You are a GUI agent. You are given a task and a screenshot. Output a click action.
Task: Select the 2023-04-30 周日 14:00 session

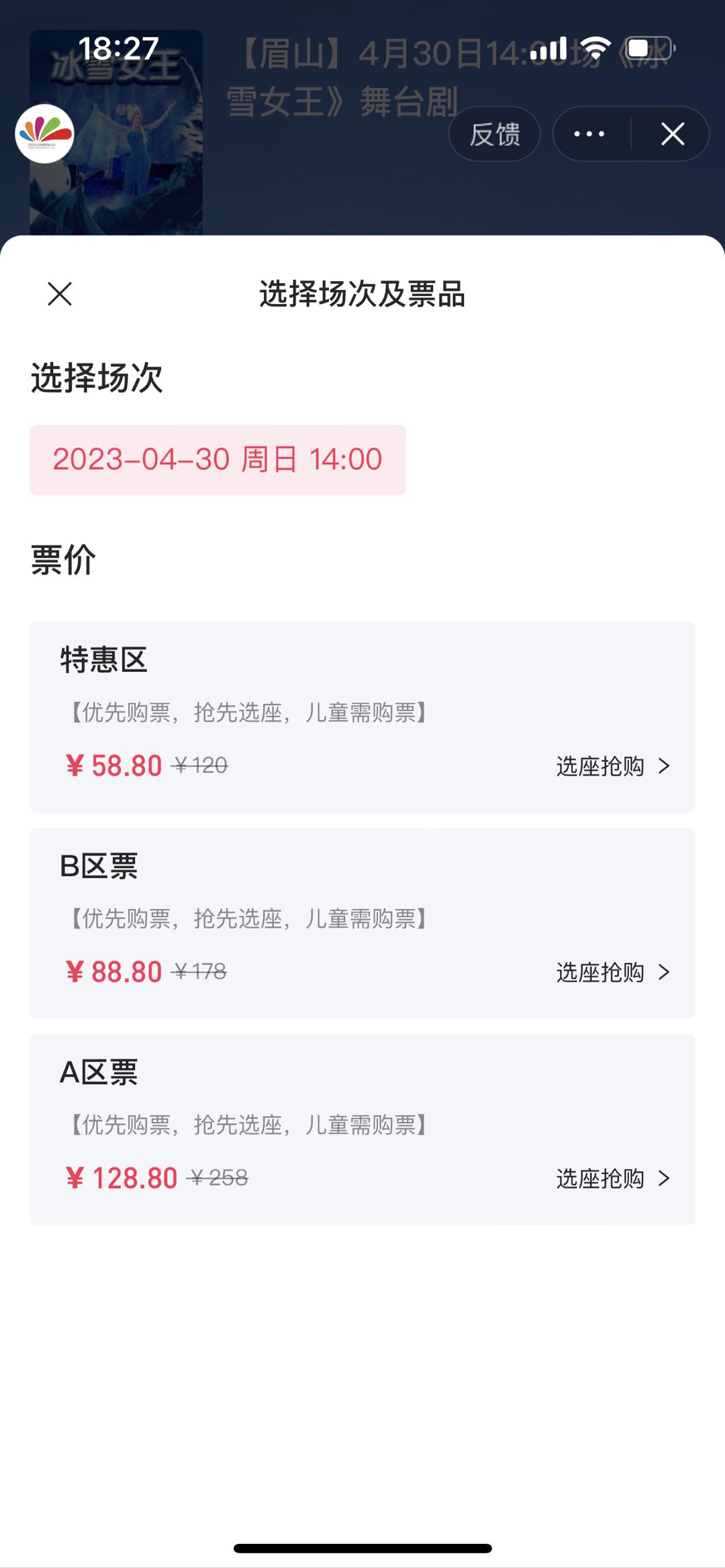point(217,460)
